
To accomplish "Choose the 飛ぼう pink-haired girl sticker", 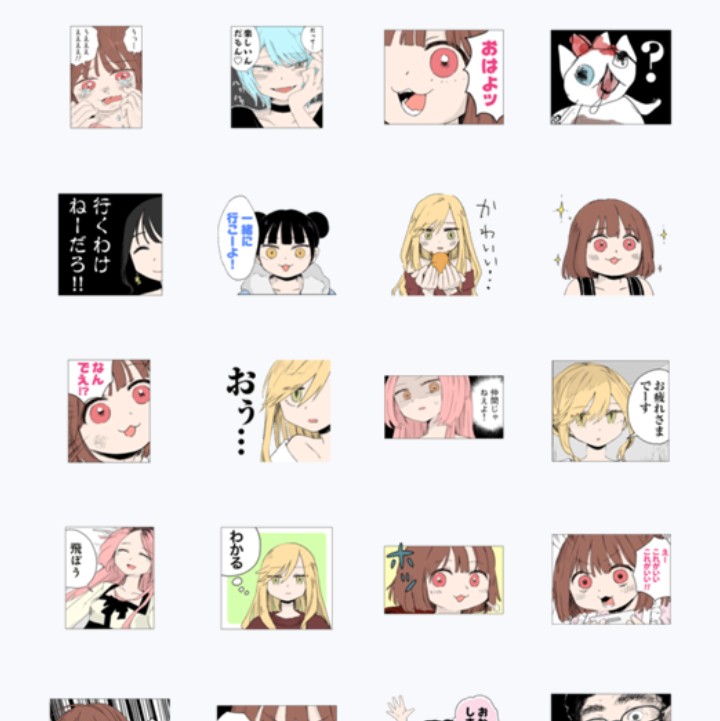I will coord(109,578).
